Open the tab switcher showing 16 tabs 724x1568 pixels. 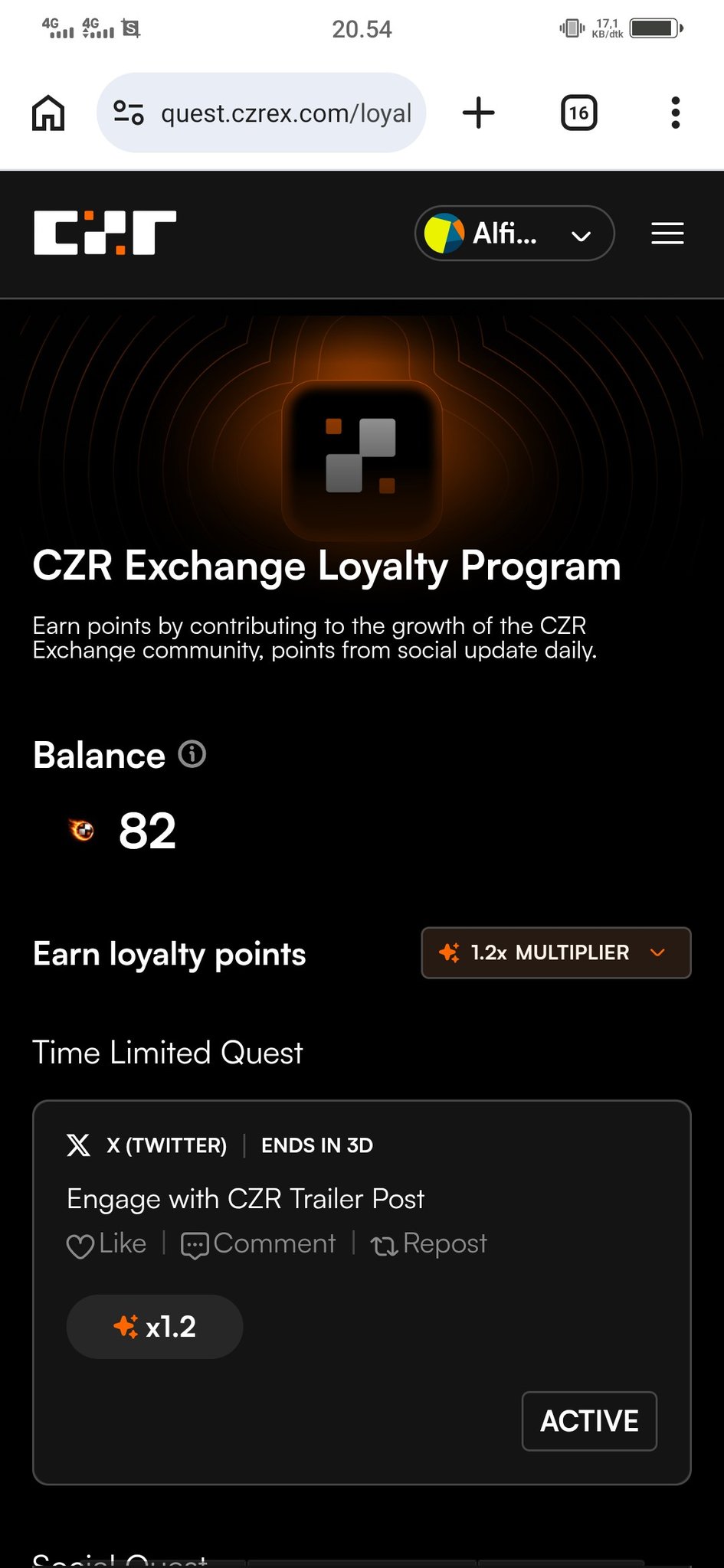click(578, 113)
